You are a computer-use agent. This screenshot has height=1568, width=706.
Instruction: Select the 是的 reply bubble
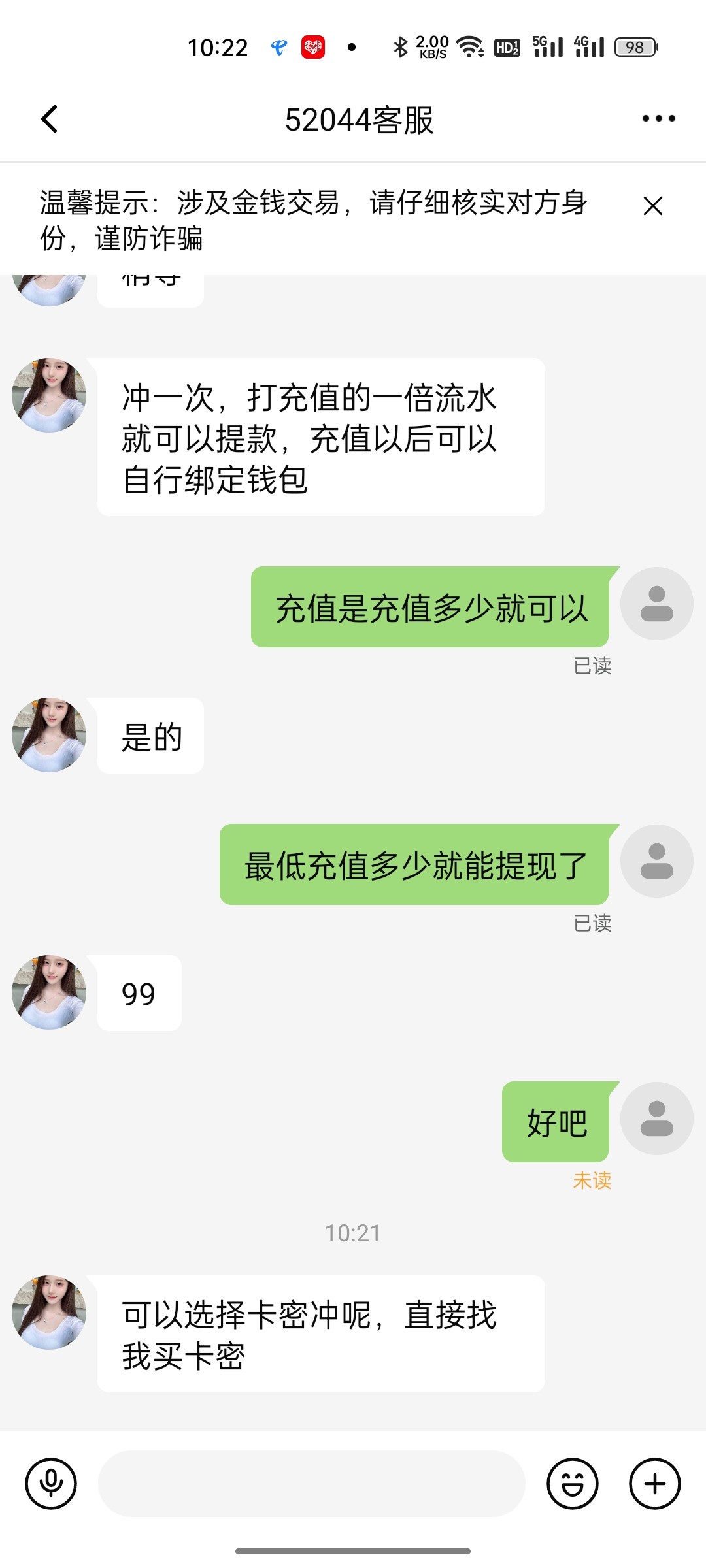[150, 735]
